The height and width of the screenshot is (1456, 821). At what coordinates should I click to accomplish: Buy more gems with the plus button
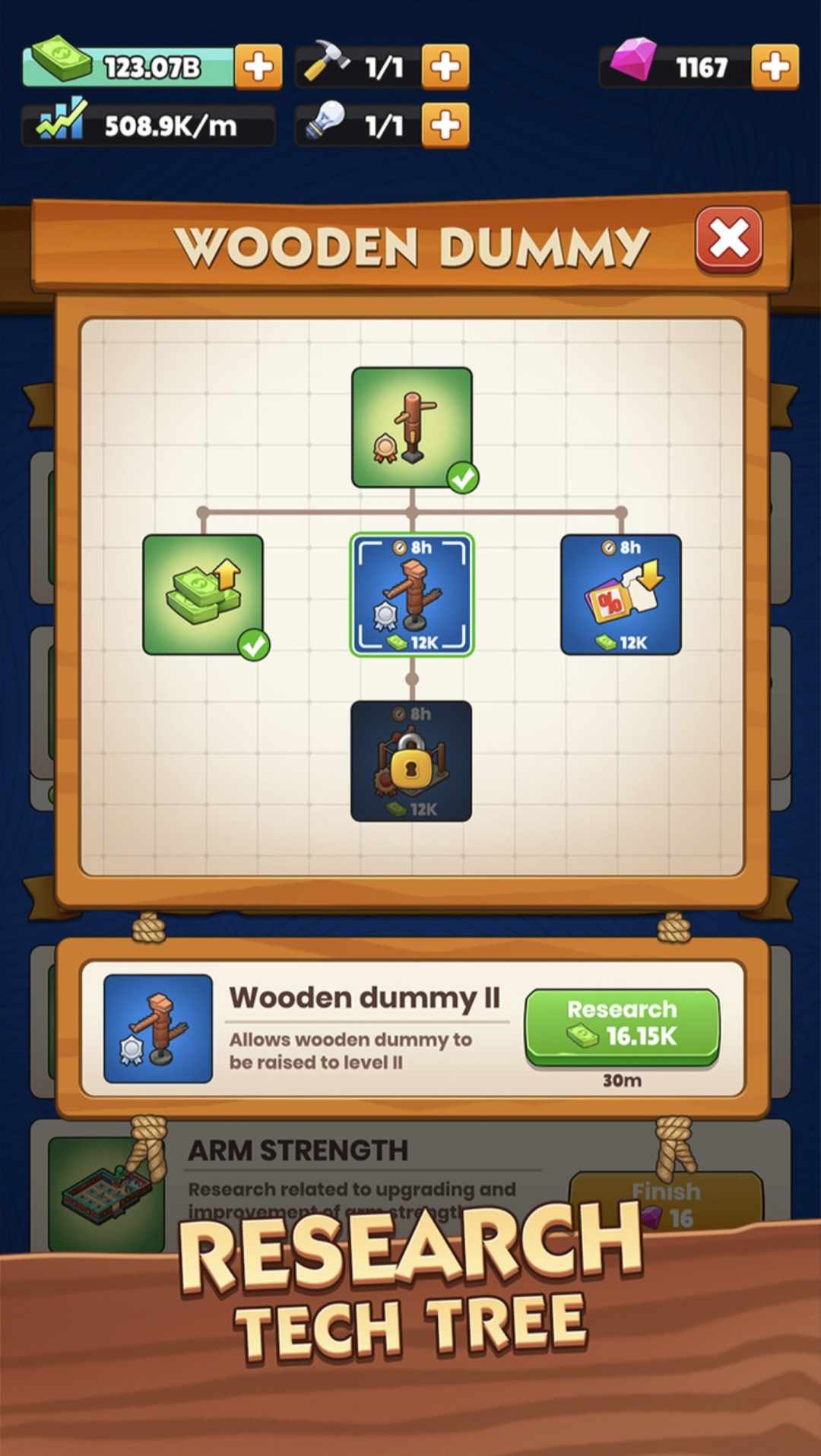(775, 67)
